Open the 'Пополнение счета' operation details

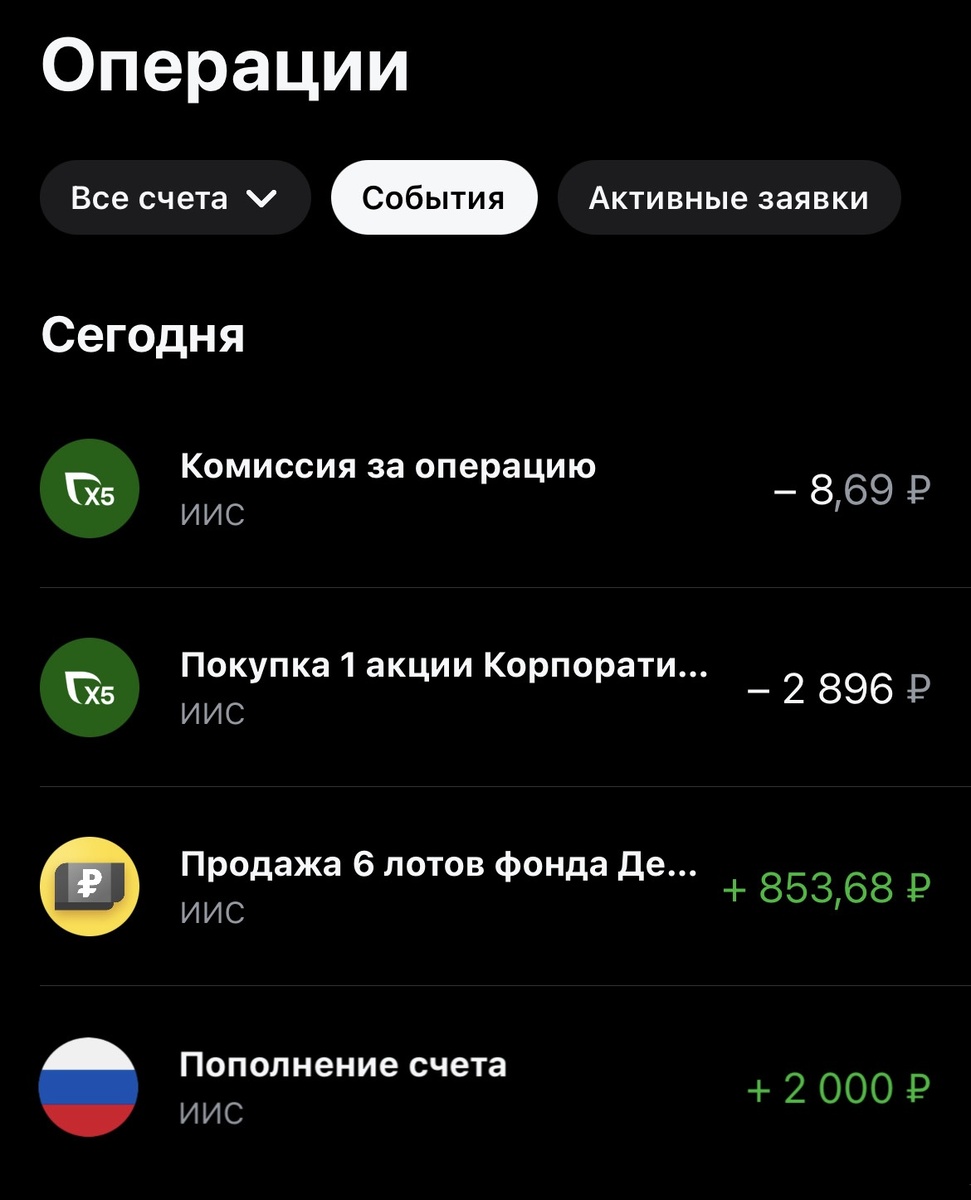[x=343, y=1064]
